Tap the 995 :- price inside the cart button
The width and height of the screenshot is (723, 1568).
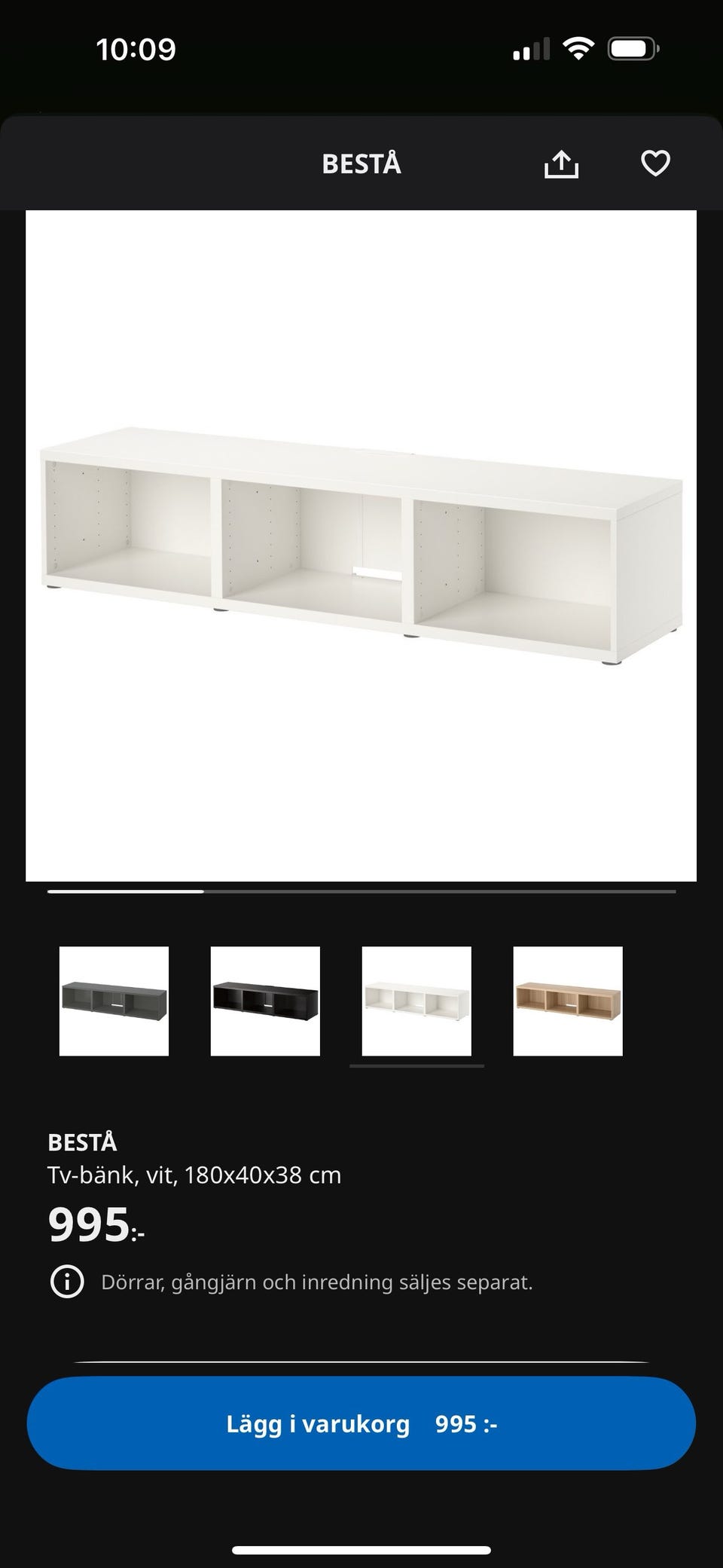tap(467, 1424)
